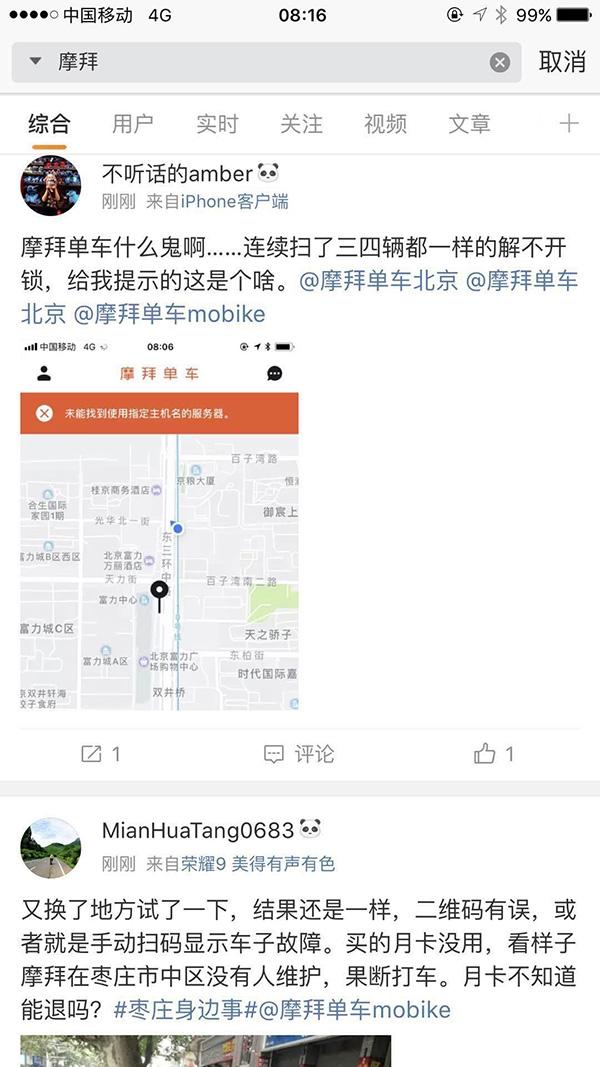Go to the 文章 tab
This screenshot has width=600, height=1067.
pos(469,124)
